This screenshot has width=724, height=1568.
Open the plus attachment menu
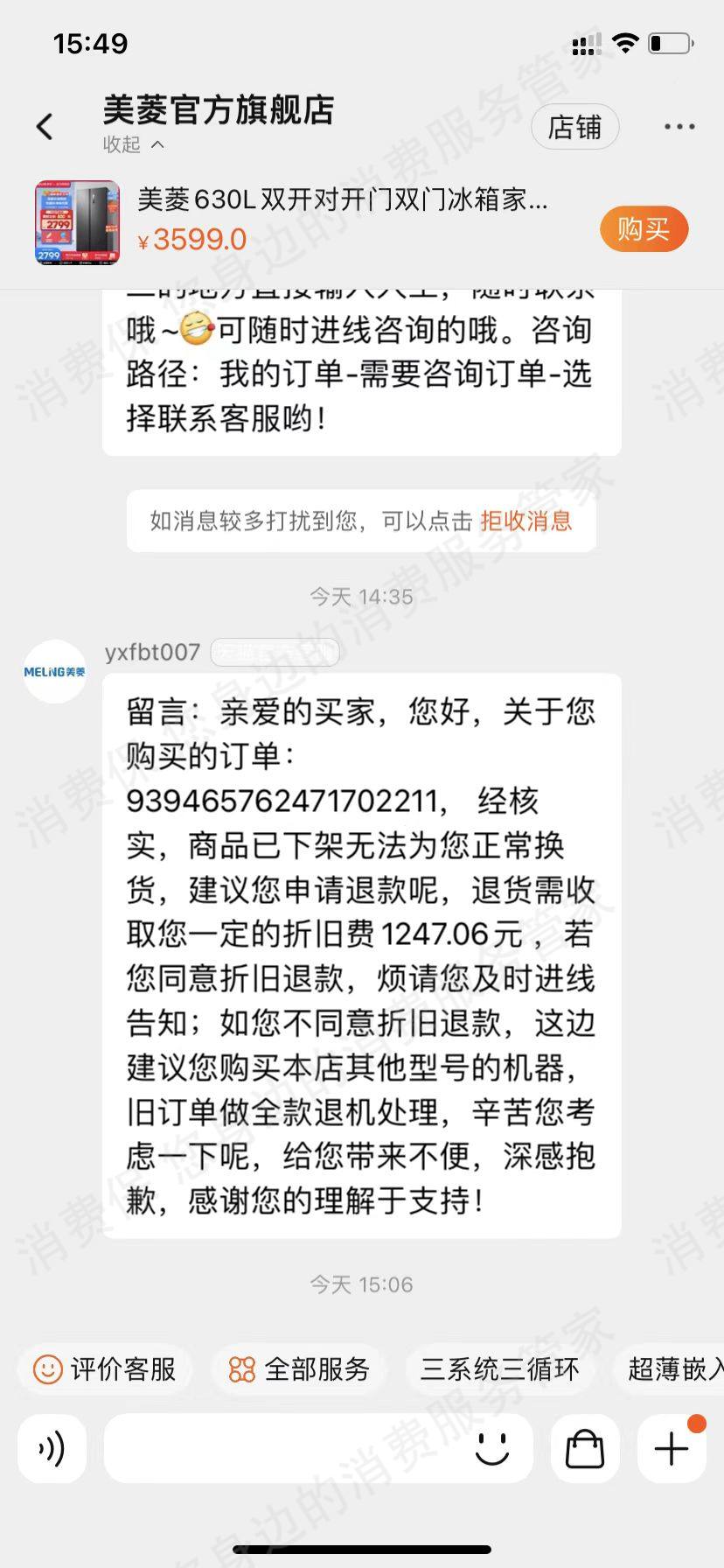pyautogui.click(x=671, y=1450)
